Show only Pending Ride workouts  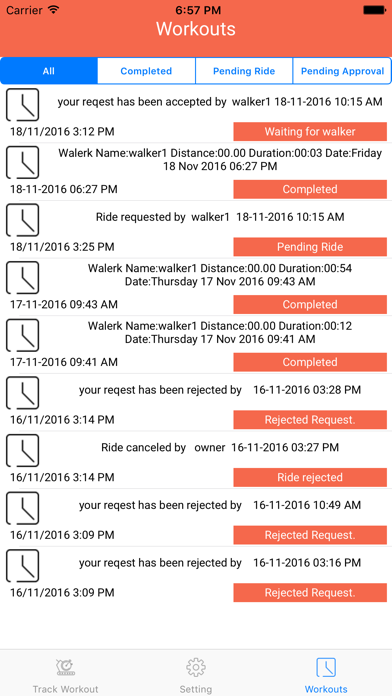click(244, 71)
